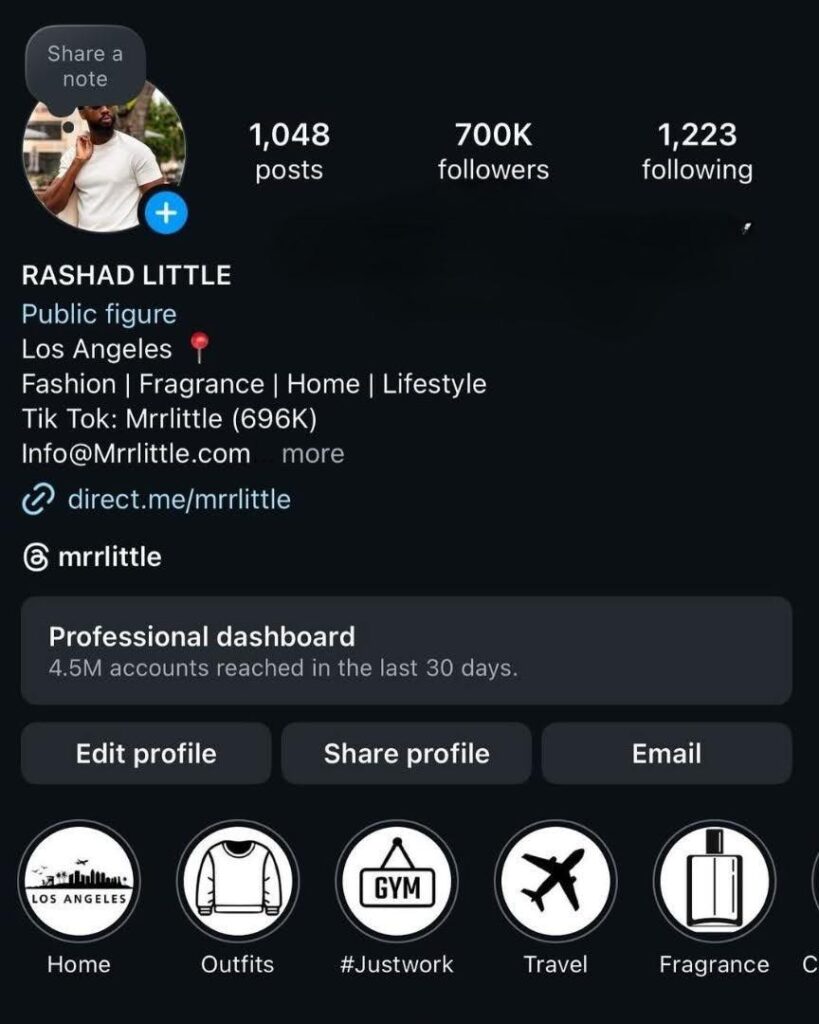Screen dimensions: 819x1024
Task: View the 1,223 following list
Action: pos(697,151)
